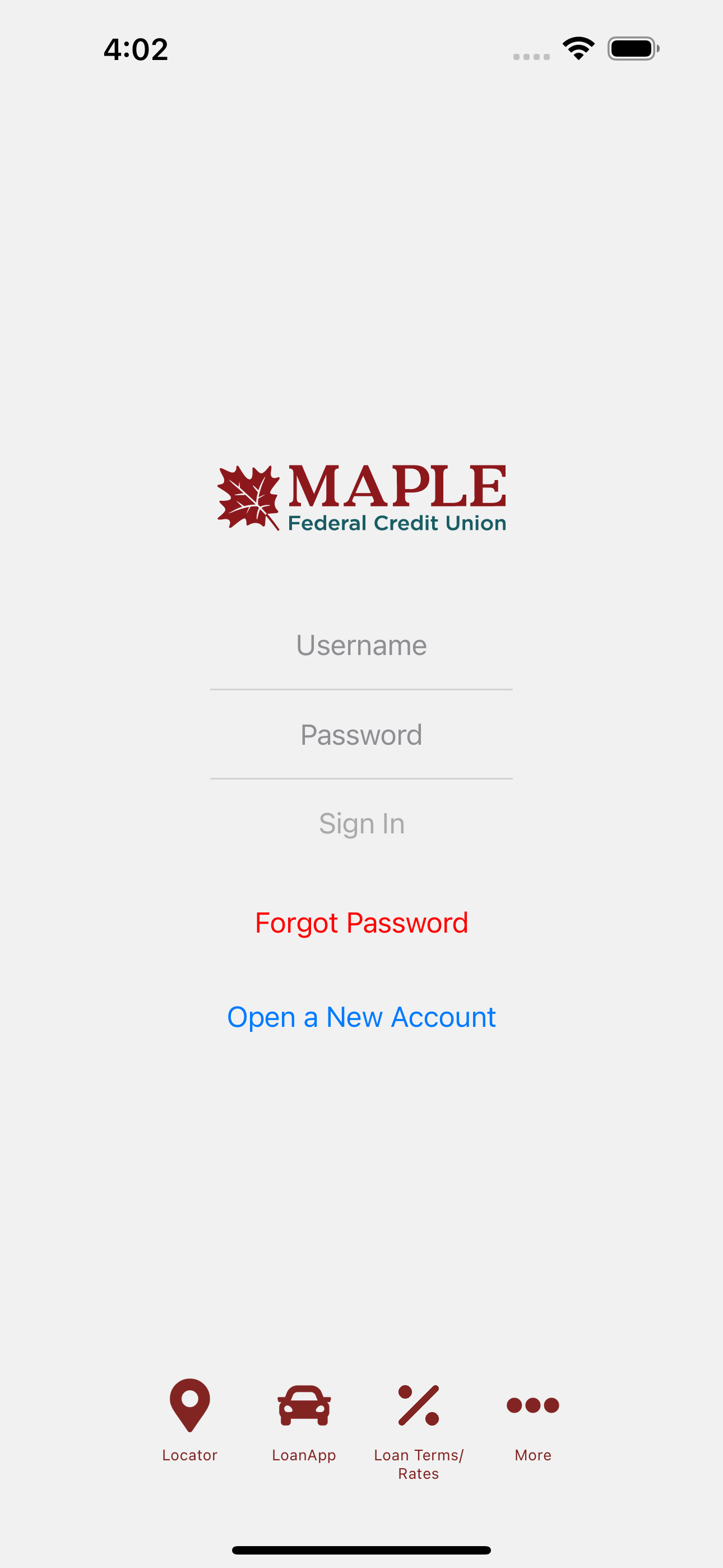Tap the battery indicator in status bar

tap(632, 49)
